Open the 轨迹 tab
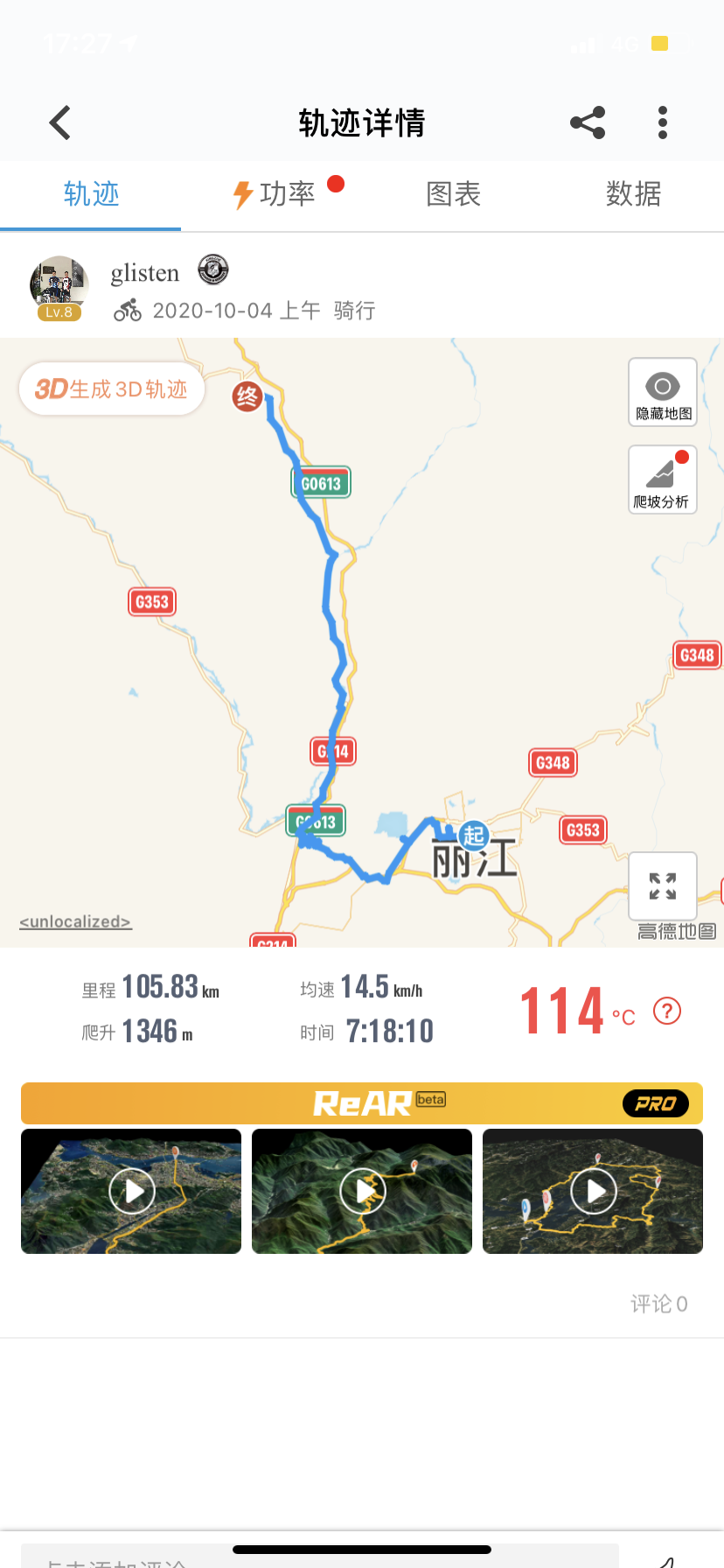Image resolution: width=724 pixels, height=1568 pixels. tap(91, 194)
